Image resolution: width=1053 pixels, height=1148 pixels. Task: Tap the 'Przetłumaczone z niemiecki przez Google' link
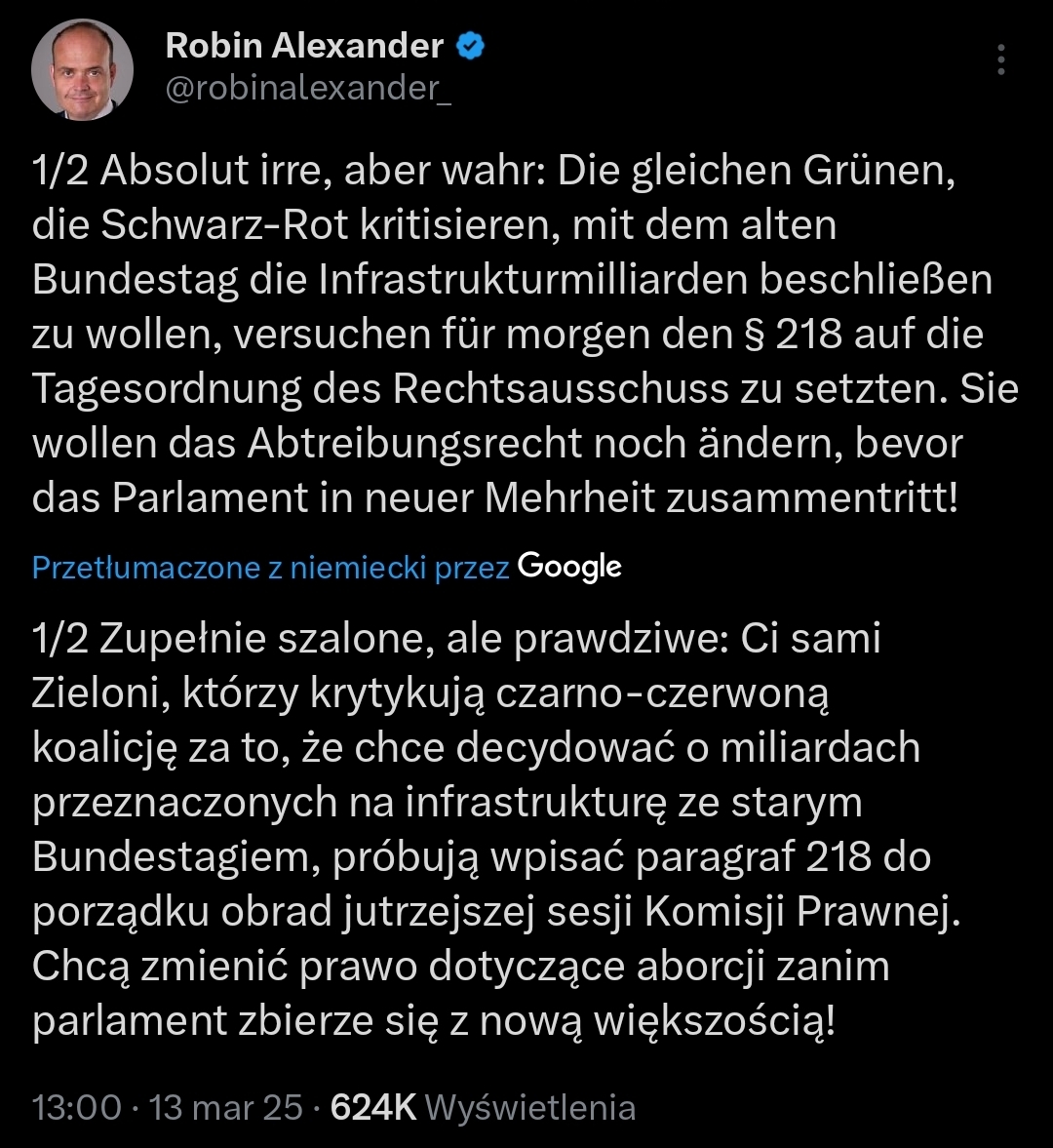pyautogui.click(x=326, y=567)
